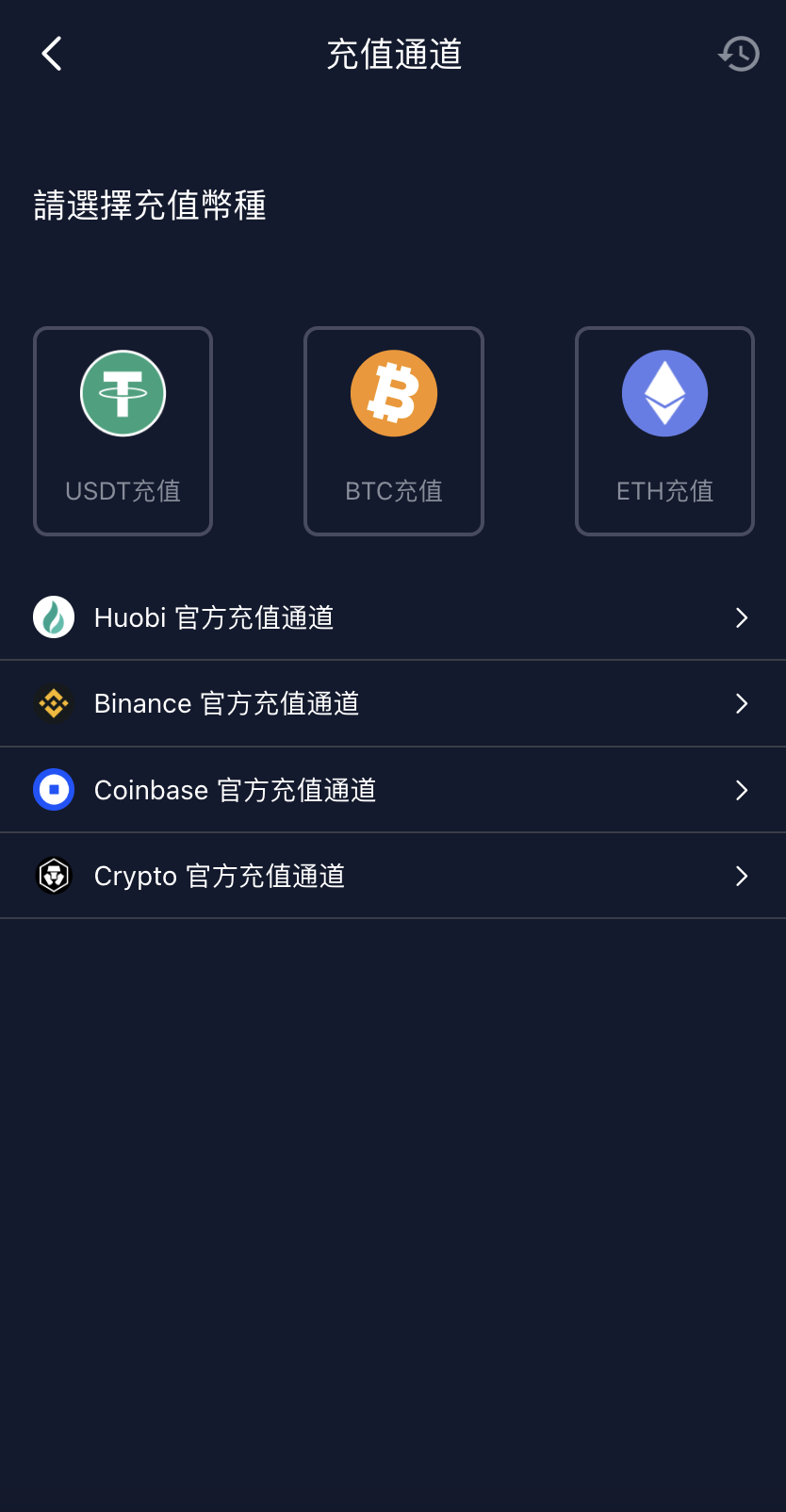Click the Binance diamond logo icon
Viewport: 786px width, 1512px height.
(54, 703)
